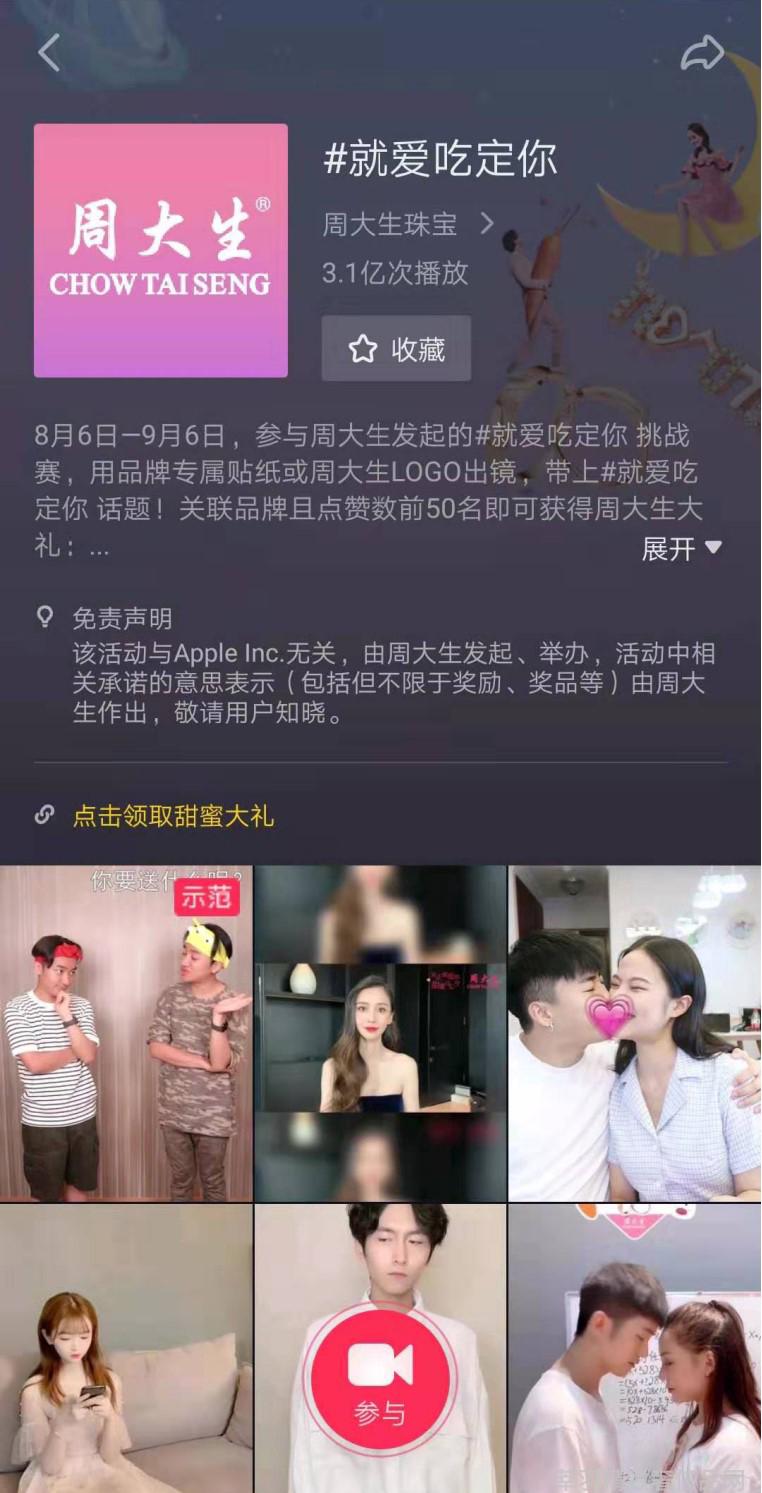
Task: Open the video of the girl looking at her phone
Action: coord(126,1348)
